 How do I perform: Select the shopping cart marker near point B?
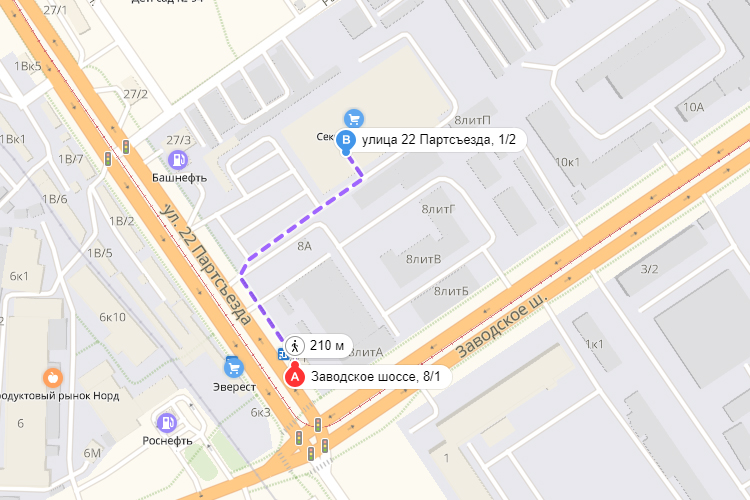tap(352, 118)
